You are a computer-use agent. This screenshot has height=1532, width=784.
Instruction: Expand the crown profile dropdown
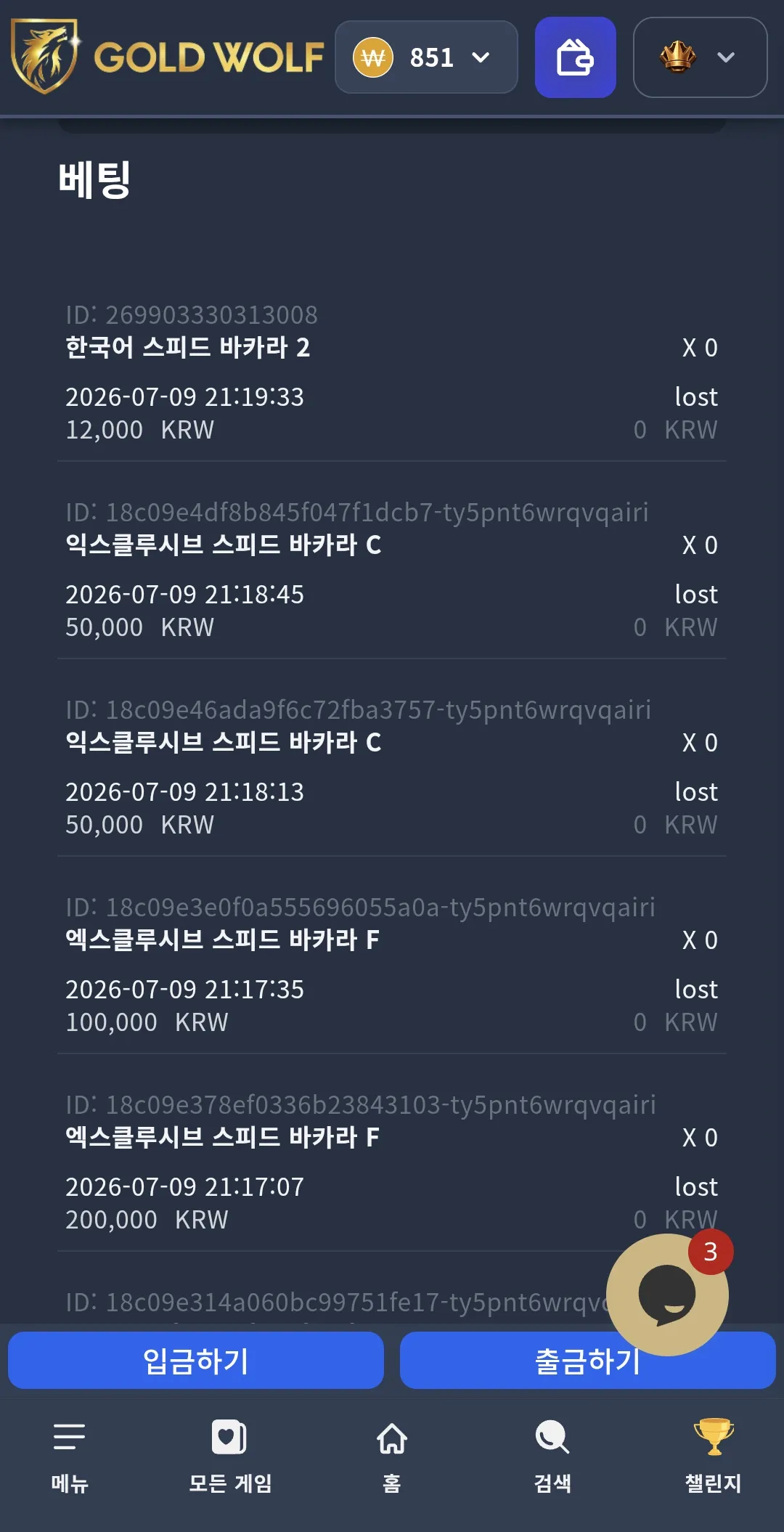pos(700,57)
